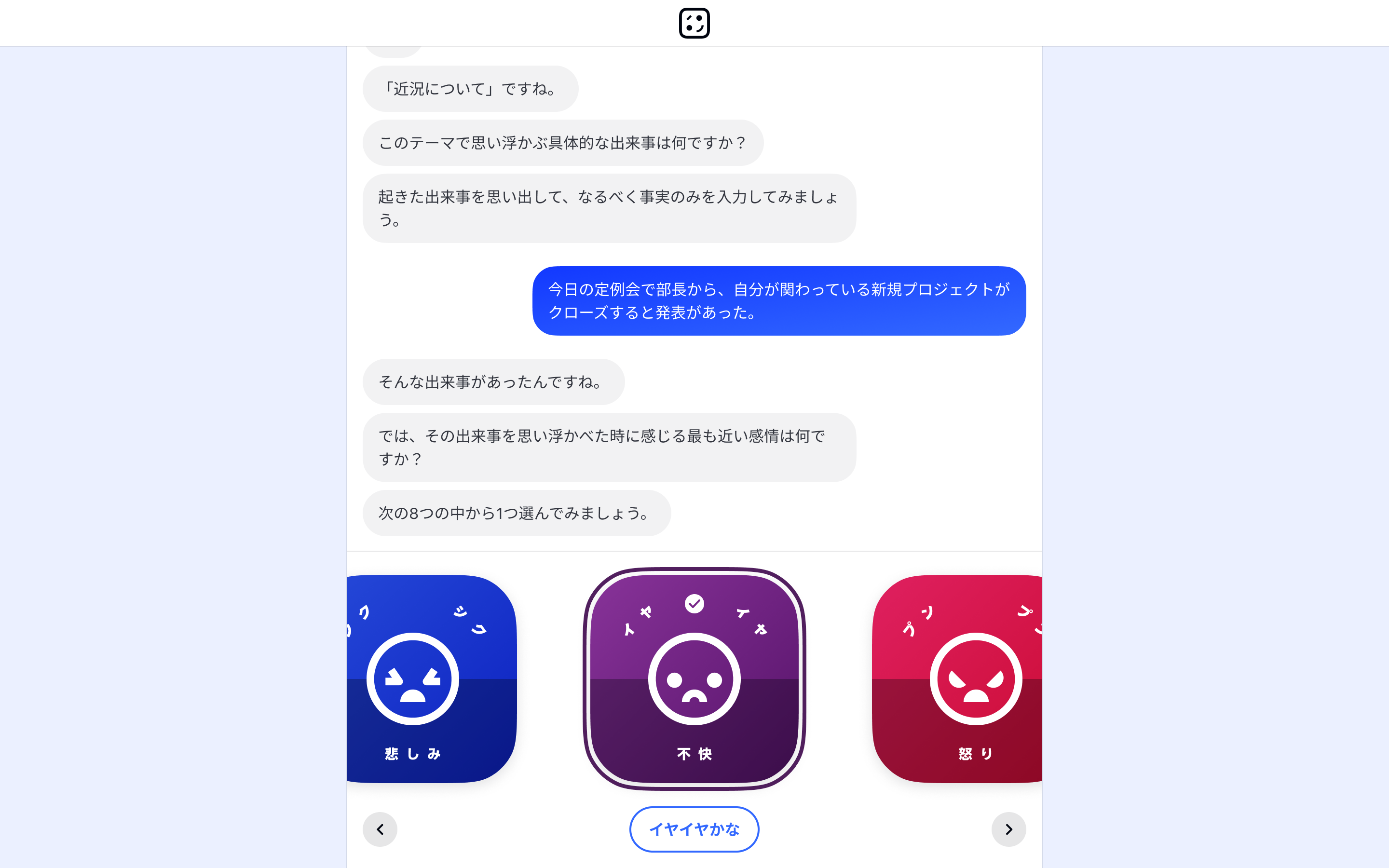Tap the app face logo at the top
This screenshot has height=868, width=1389.
point(694,23)
